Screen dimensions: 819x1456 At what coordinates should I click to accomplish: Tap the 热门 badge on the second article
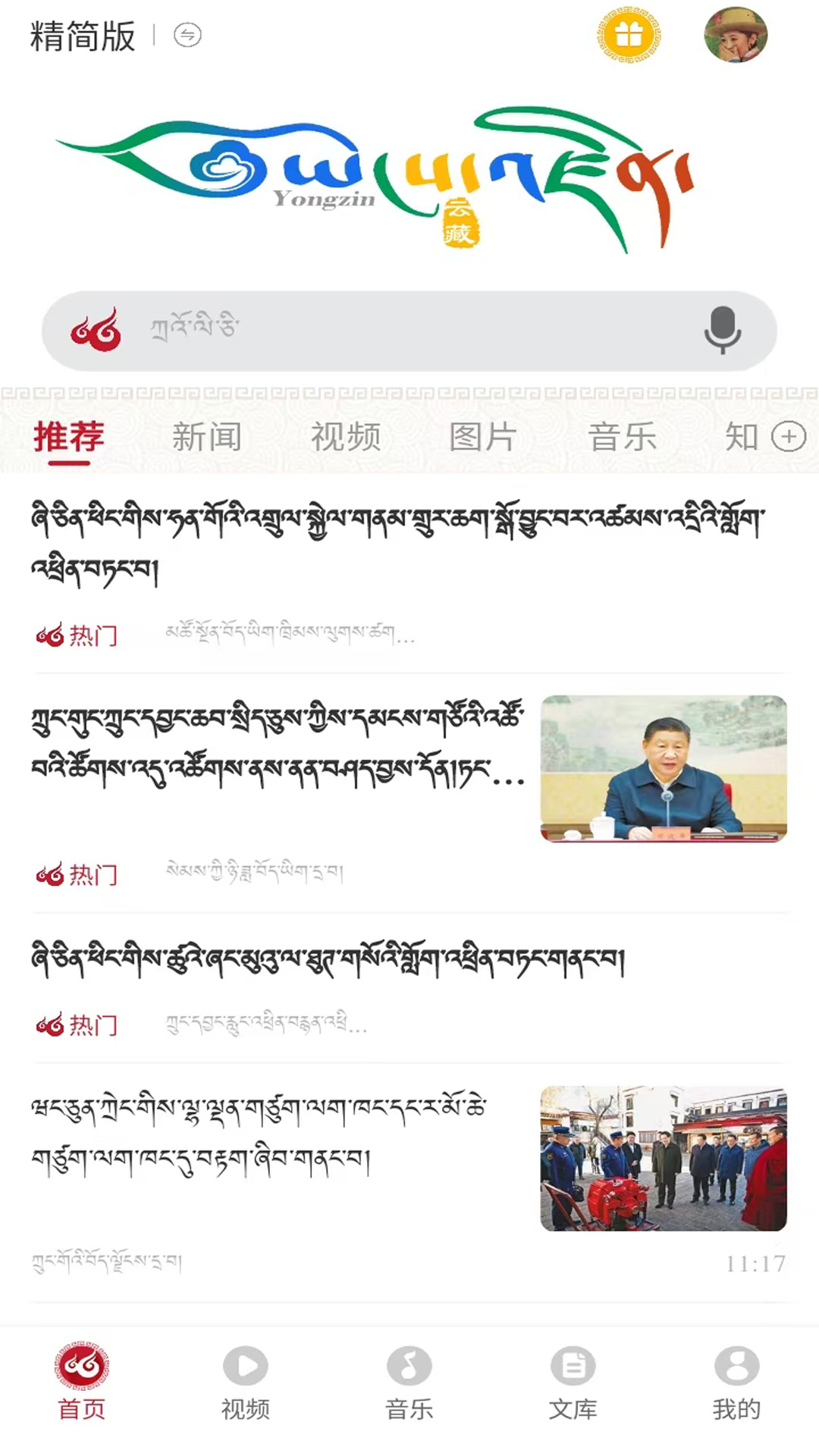click(x=78, y=874)
